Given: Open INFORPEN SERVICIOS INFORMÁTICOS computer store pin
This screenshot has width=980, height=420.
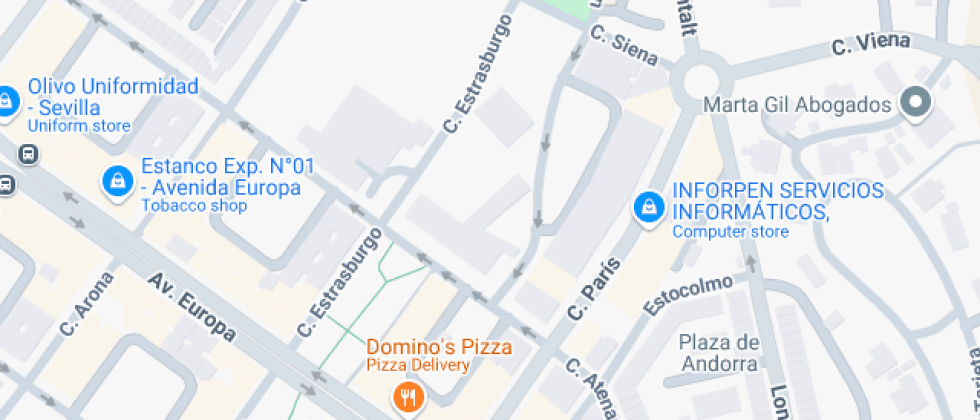Looking at the screenshot, I should 649,208.
